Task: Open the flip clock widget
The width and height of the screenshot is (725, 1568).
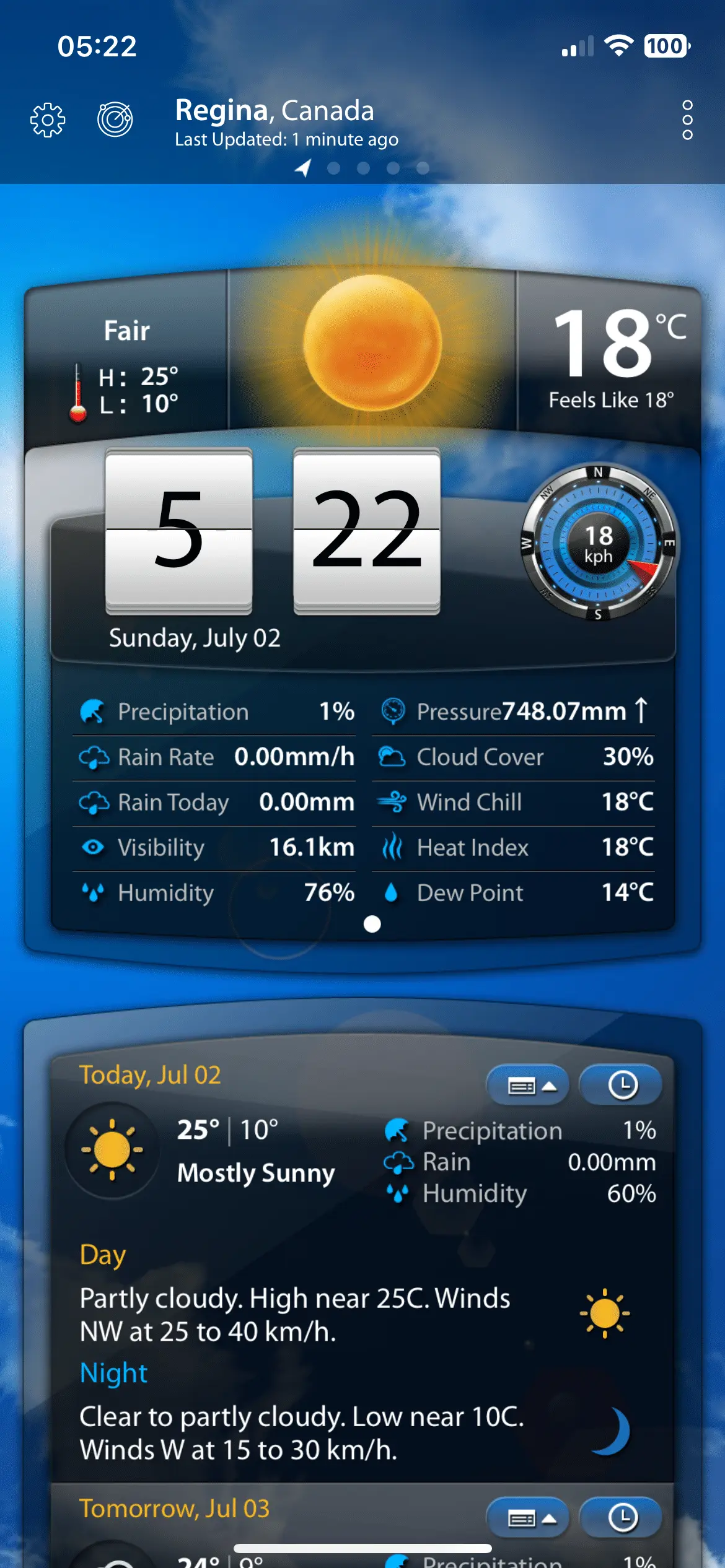Action: [x=273, y=531]
